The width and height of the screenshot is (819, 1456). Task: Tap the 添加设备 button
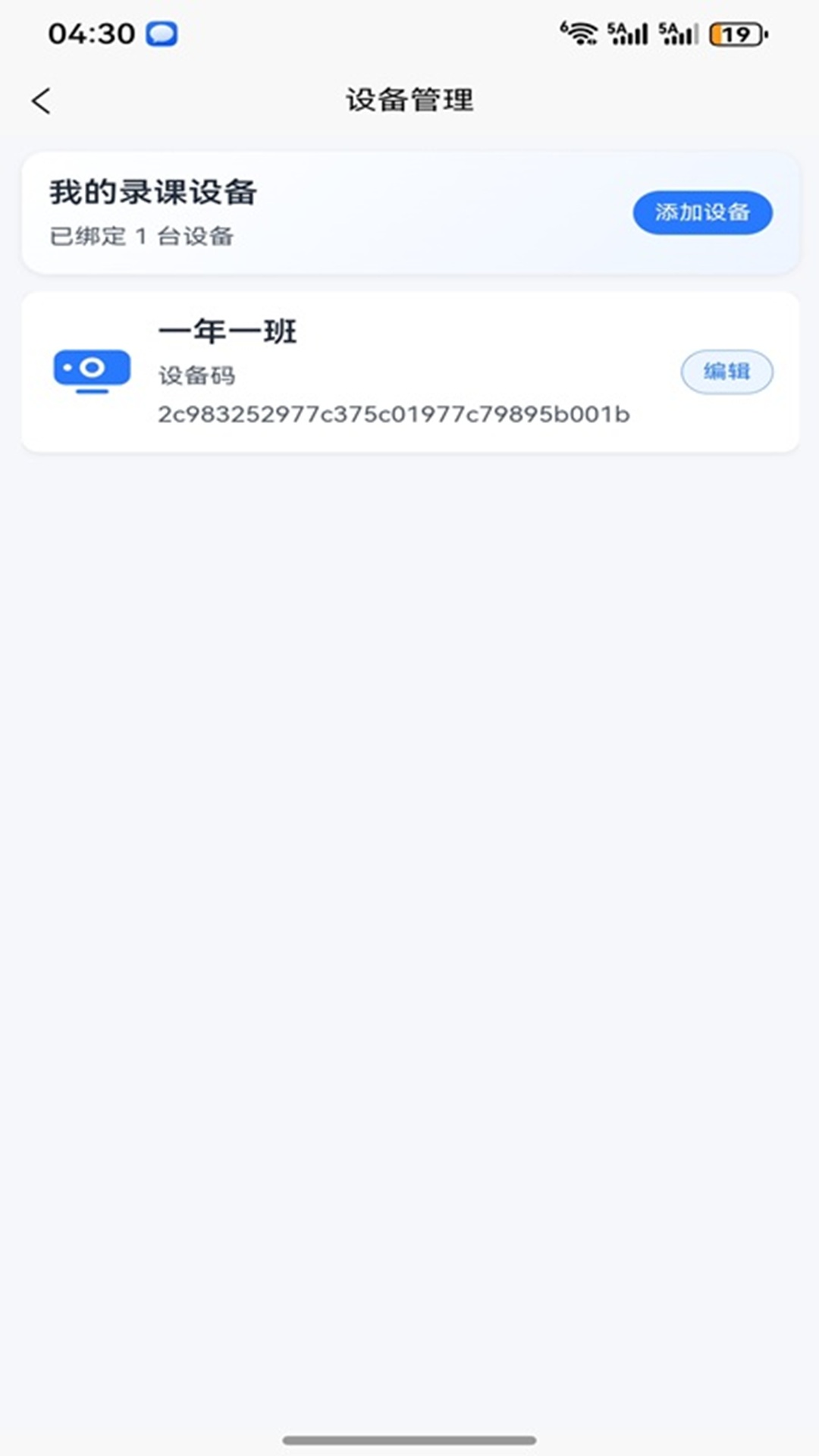pyautogui.click(x=702, y=212)
